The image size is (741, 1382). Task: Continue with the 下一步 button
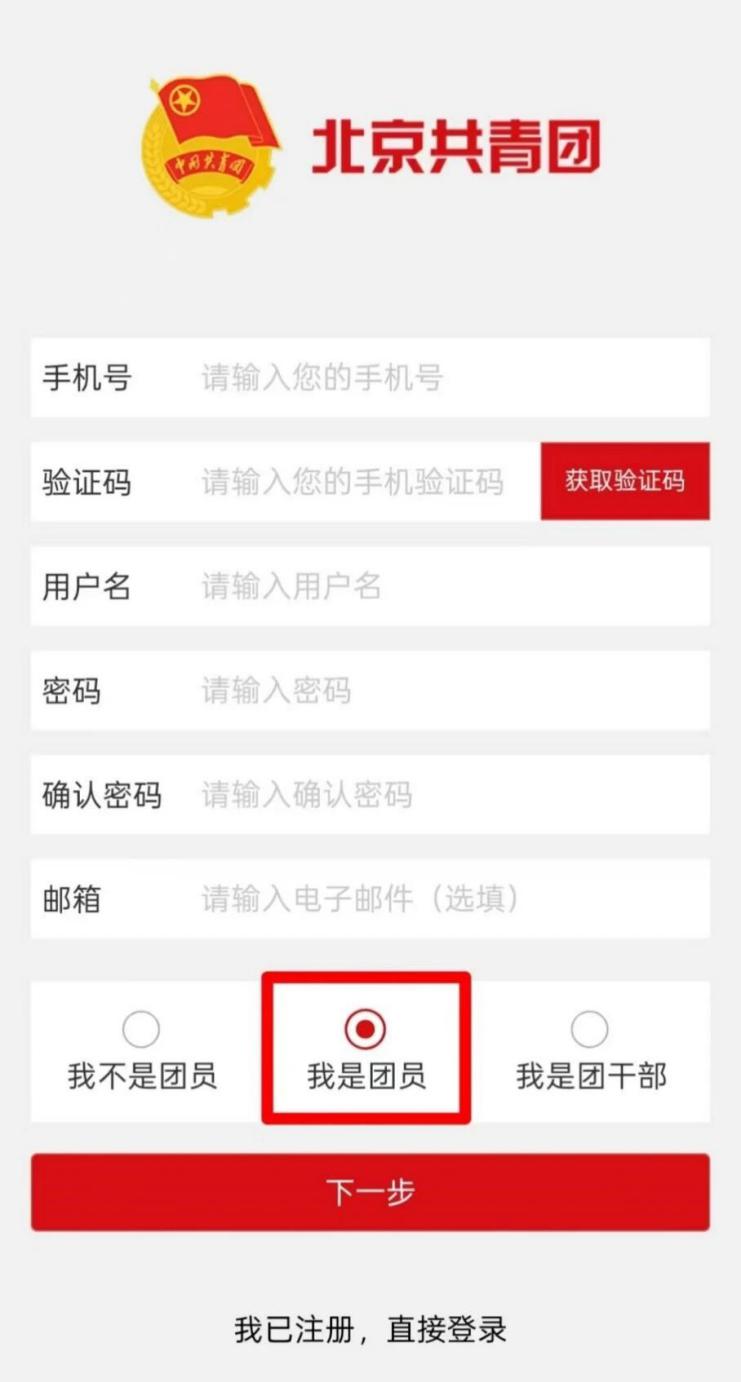click(x=370, y=1192)
